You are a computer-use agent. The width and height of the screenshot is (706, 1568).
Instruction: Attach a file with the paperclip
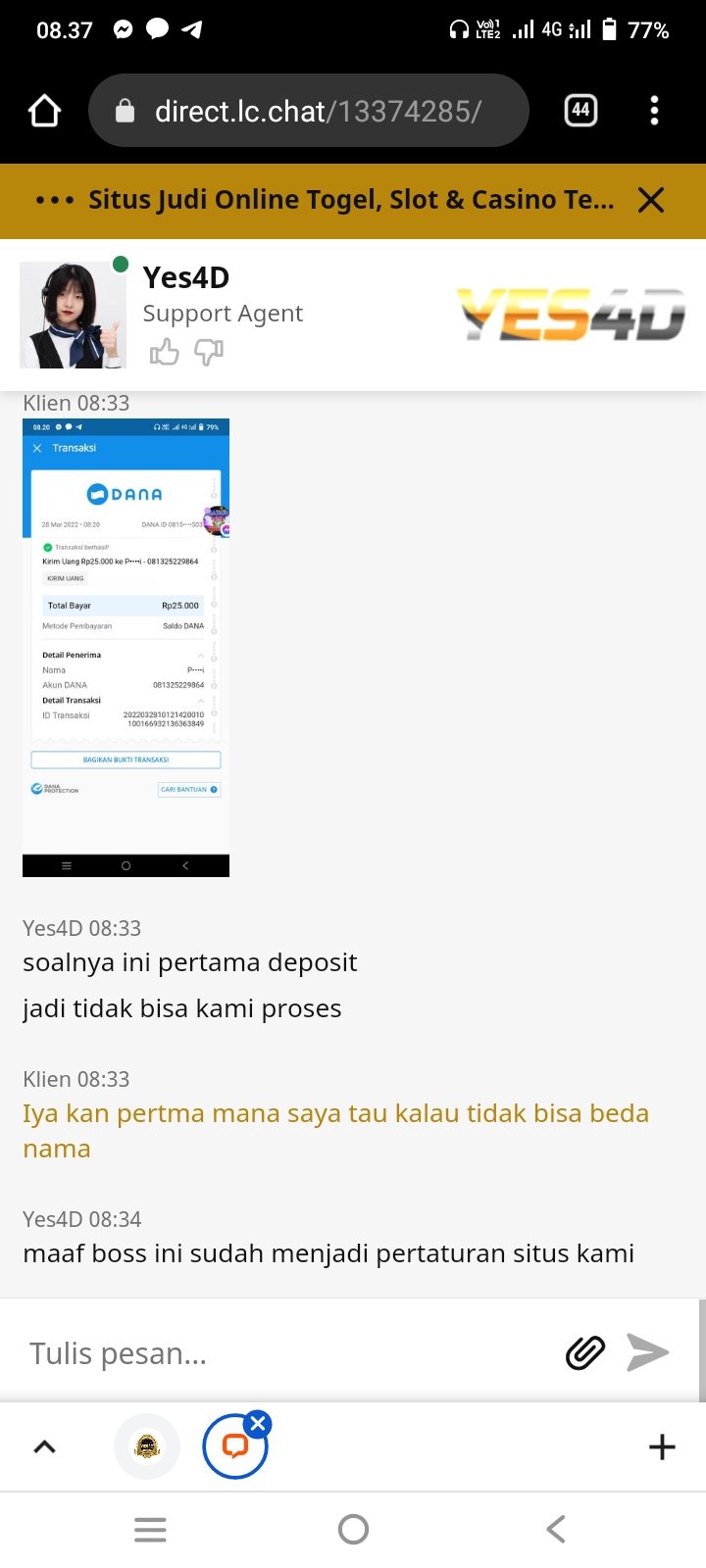point(585,1353)
